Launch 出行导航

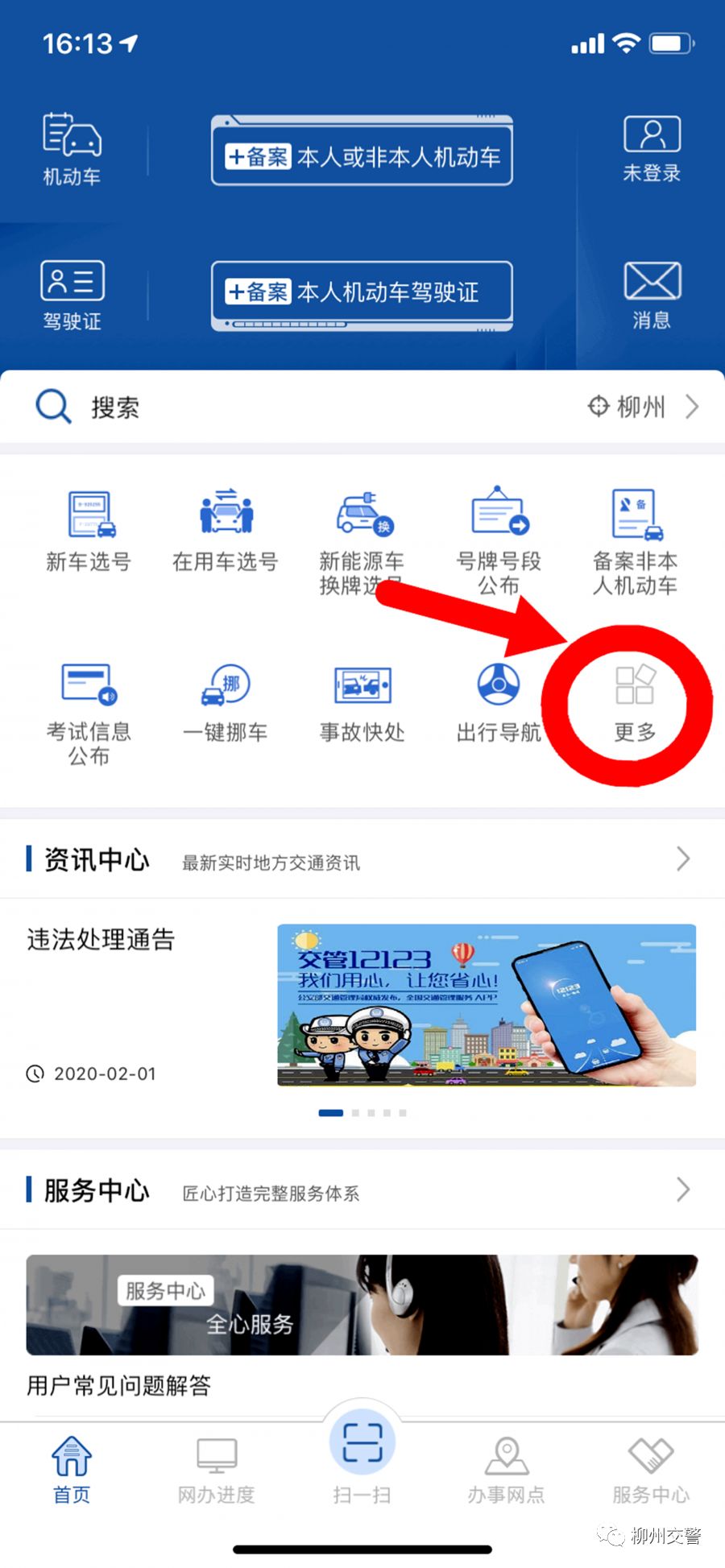[x=499, y=702]
